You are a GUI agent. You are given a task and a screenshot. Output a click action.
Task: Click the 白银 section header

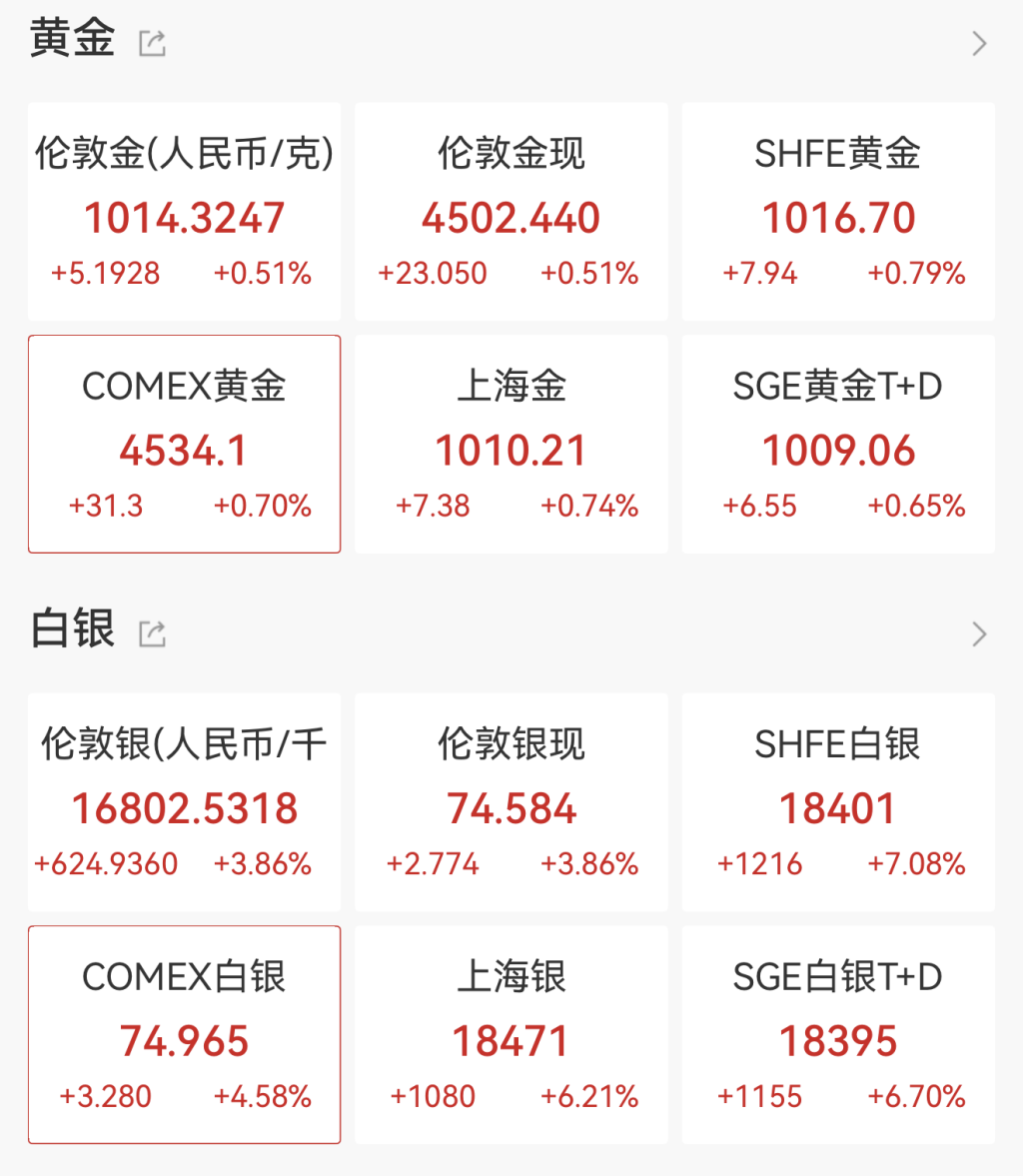pyautogui.click(x=70, y=630)
